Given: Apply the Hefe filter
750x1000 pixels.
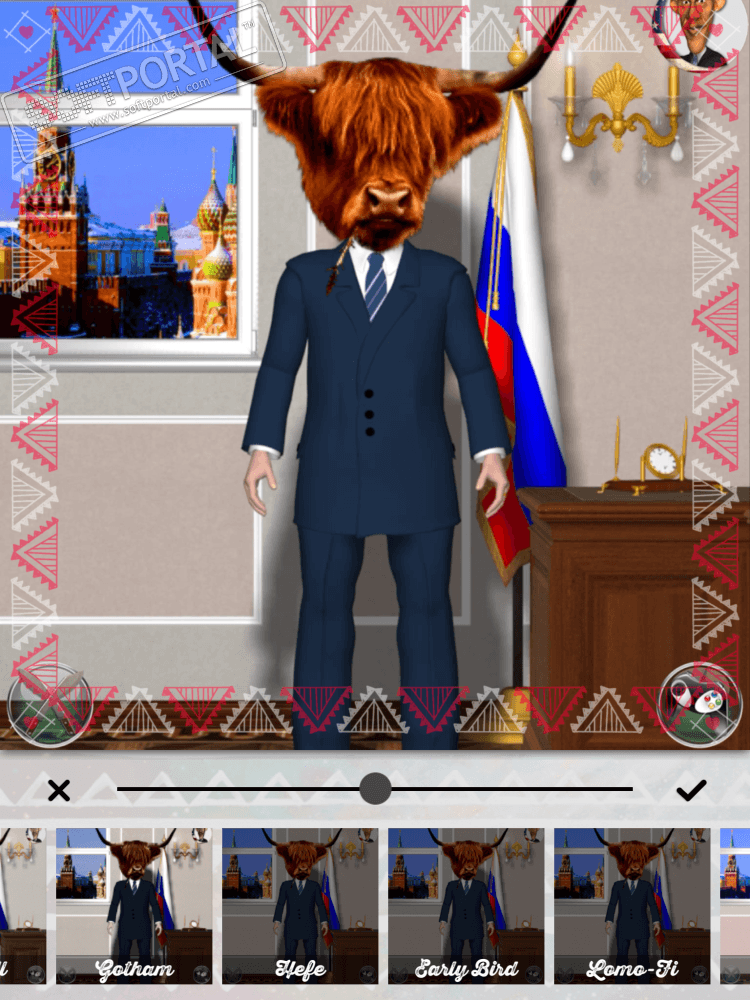Looking at the screenshot, I should (300, 905).
